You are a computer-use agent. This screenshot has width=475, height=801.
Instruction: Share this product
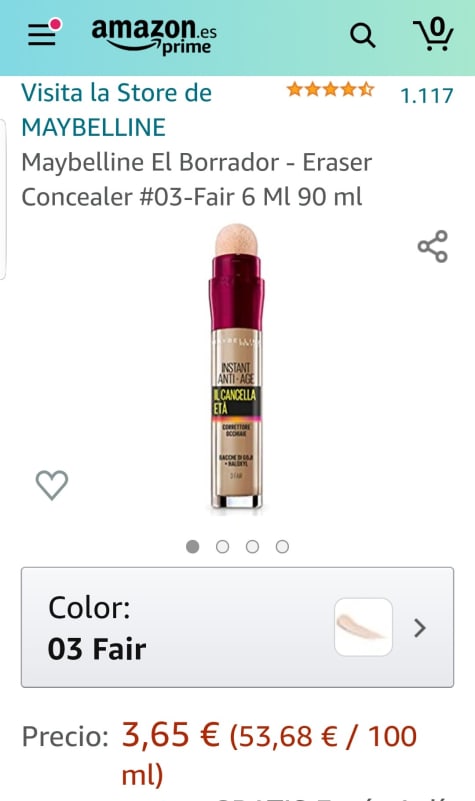(433, 246)
